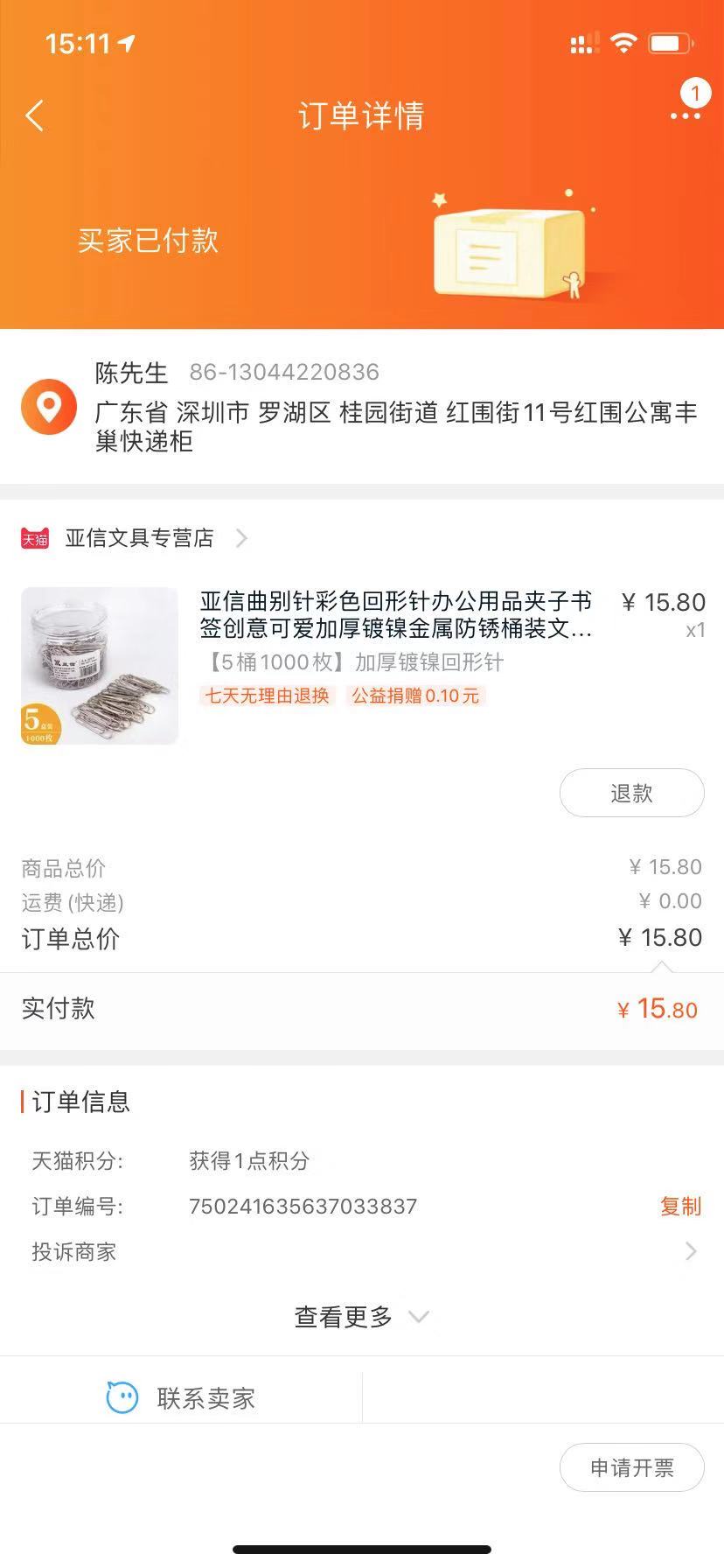View the paper clip product thumbnail
Screen dimensions: 724x1568
tap(100, 666)
